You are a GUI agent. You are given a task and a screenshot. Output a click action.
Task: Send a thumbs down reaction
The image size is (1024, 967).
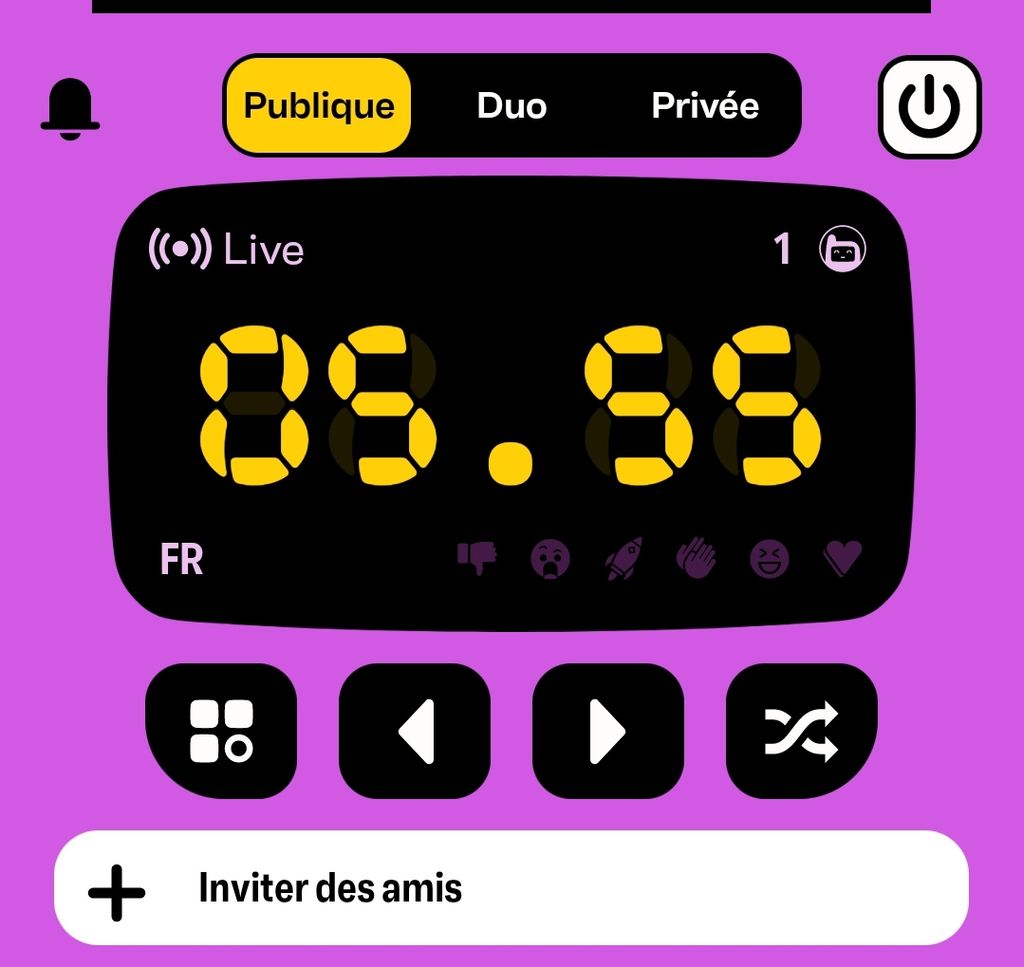[477, 558]
